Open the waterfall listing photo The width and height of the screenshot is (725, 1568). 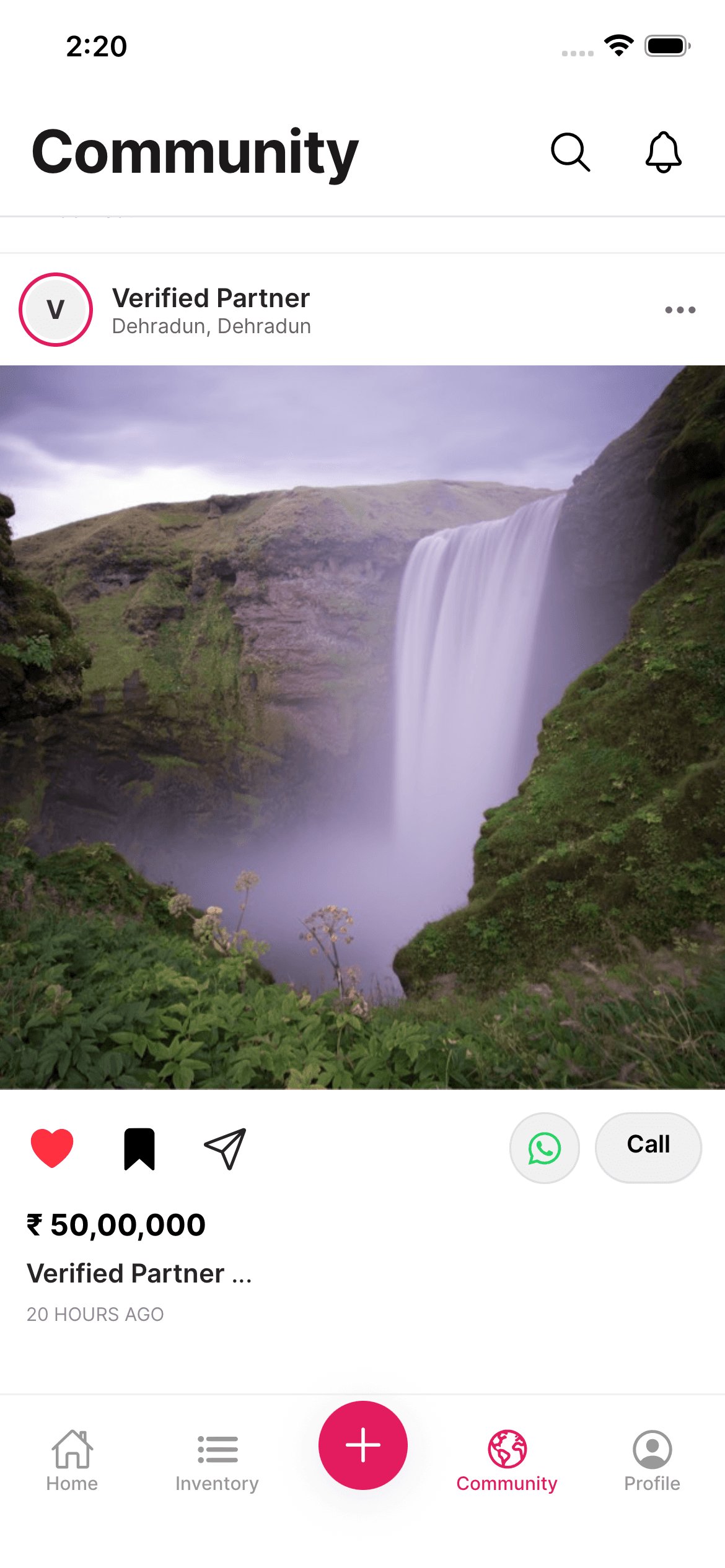[362, 727]
